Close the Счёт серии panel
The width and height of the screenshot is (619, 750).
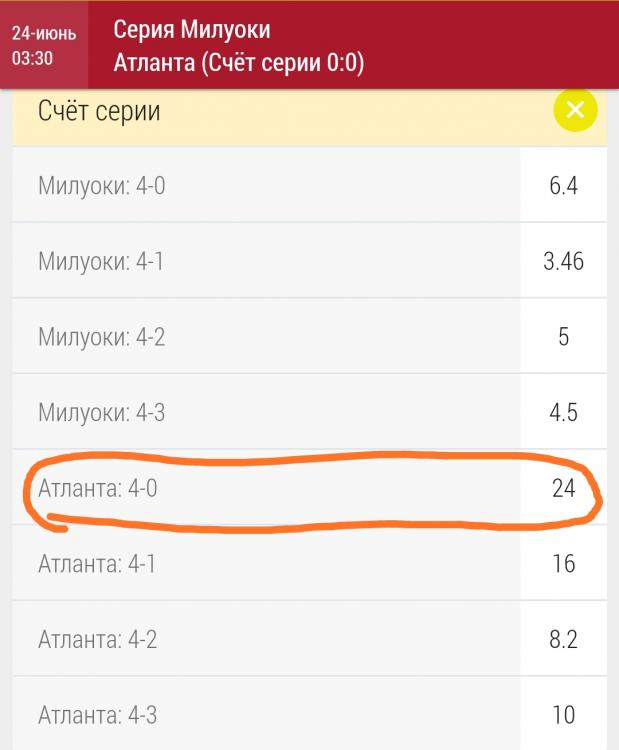pyautogui.click(x=575, y=111)
